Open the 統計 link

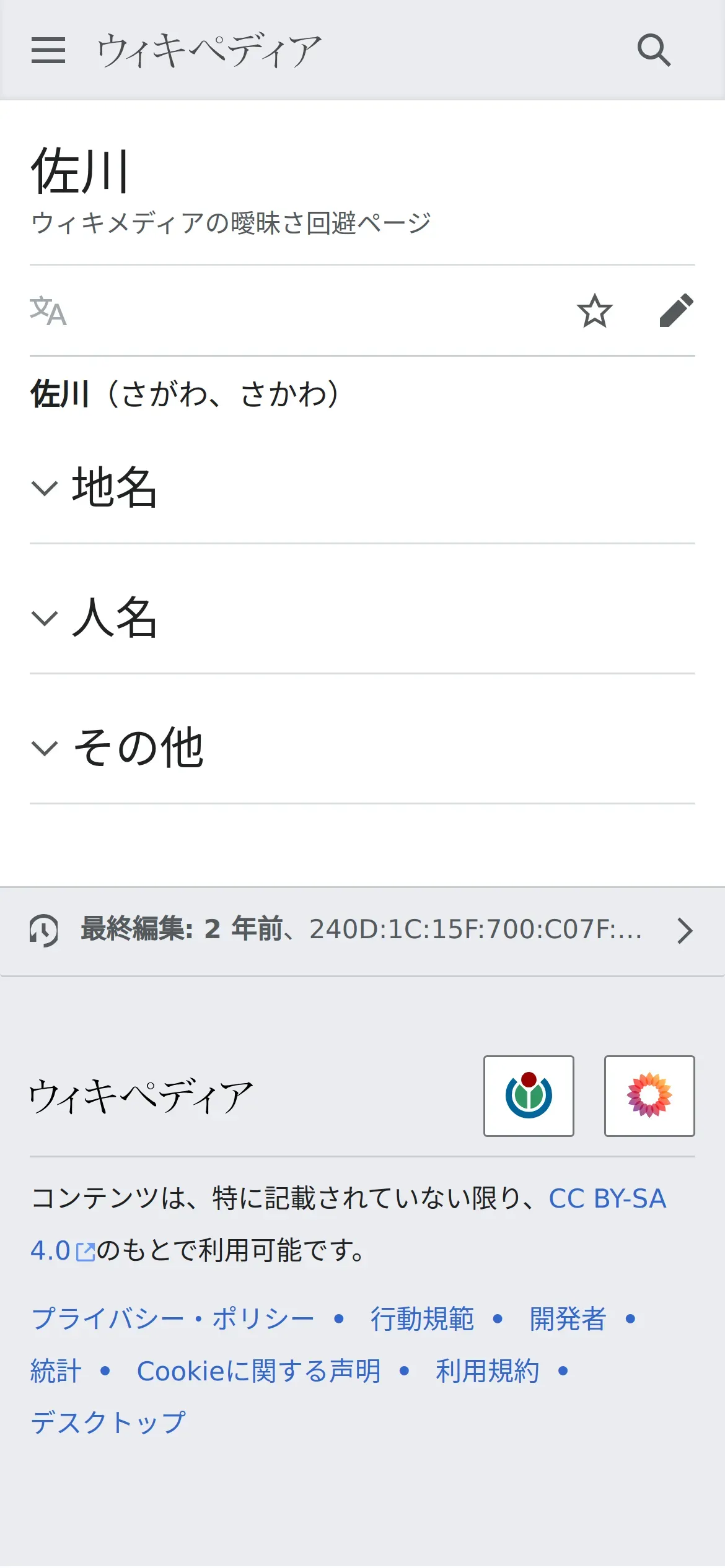(56, 1370)
